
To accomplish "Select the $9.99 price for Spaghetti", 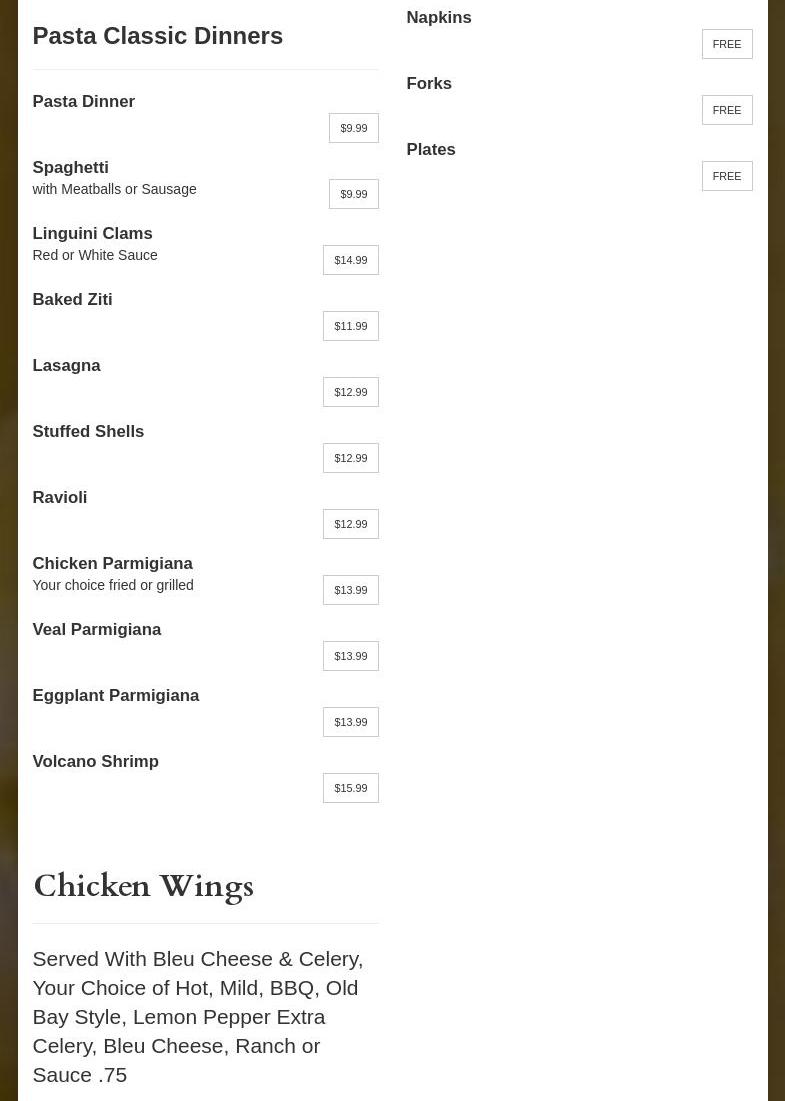I will (x=353, y=194).
